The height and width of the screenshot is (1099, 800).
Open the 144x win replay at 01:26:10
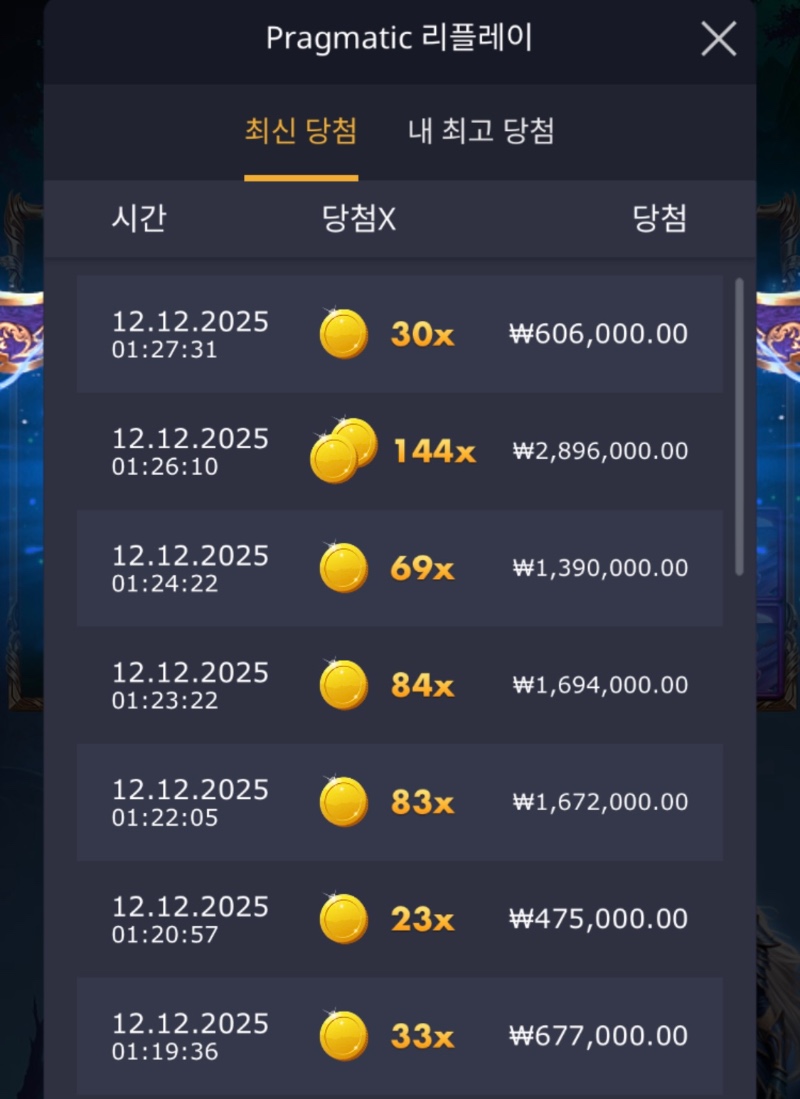point(400,451)
